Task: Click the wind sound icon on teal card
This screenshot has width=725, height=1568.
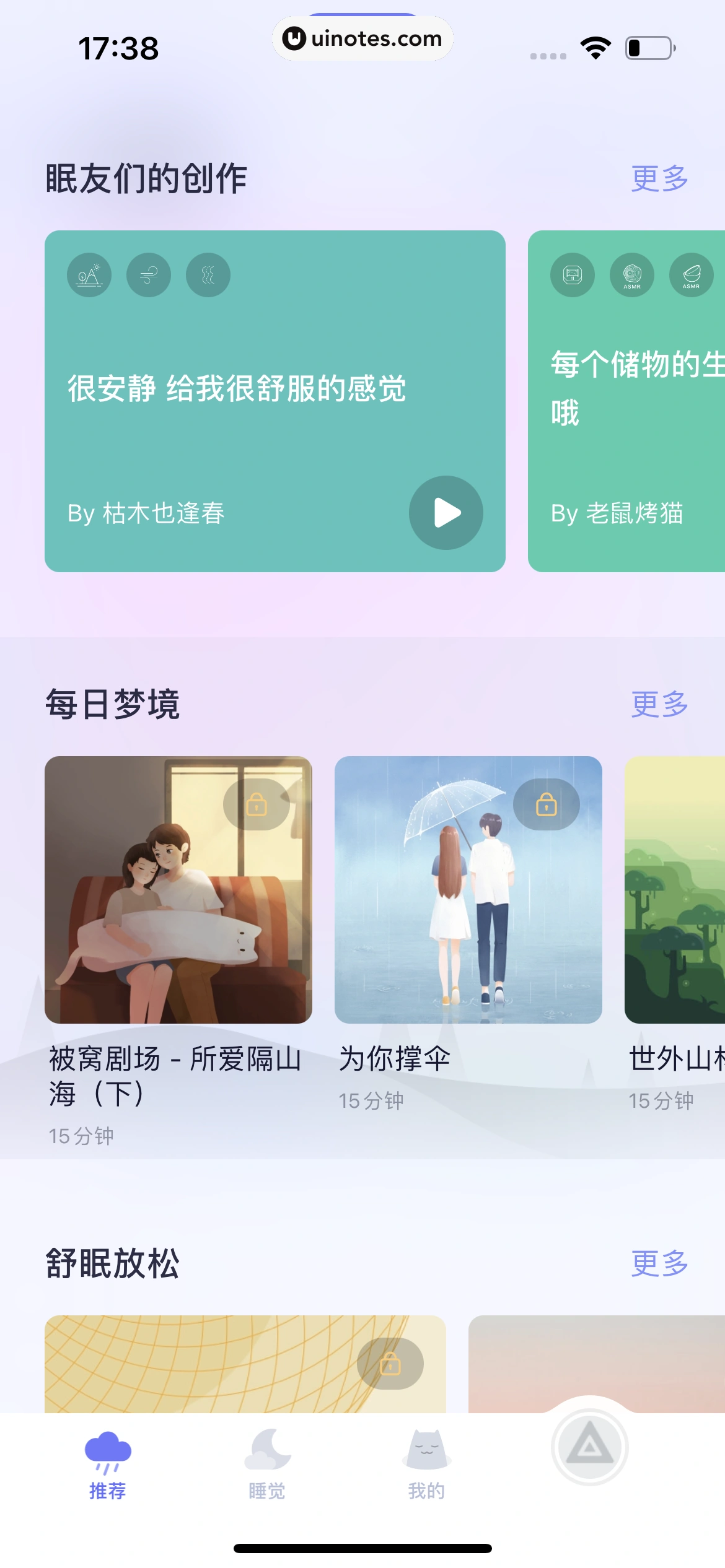Action: (148, 275)
